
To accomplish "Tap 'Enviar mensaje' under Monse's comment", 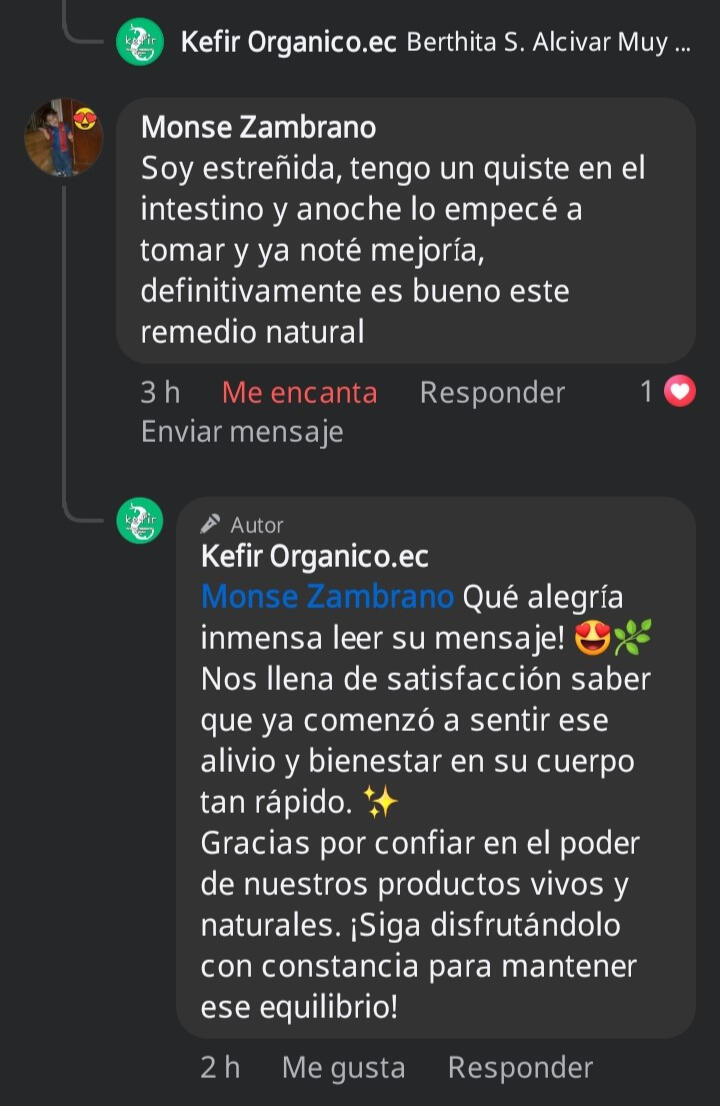I will click(242, 432).
